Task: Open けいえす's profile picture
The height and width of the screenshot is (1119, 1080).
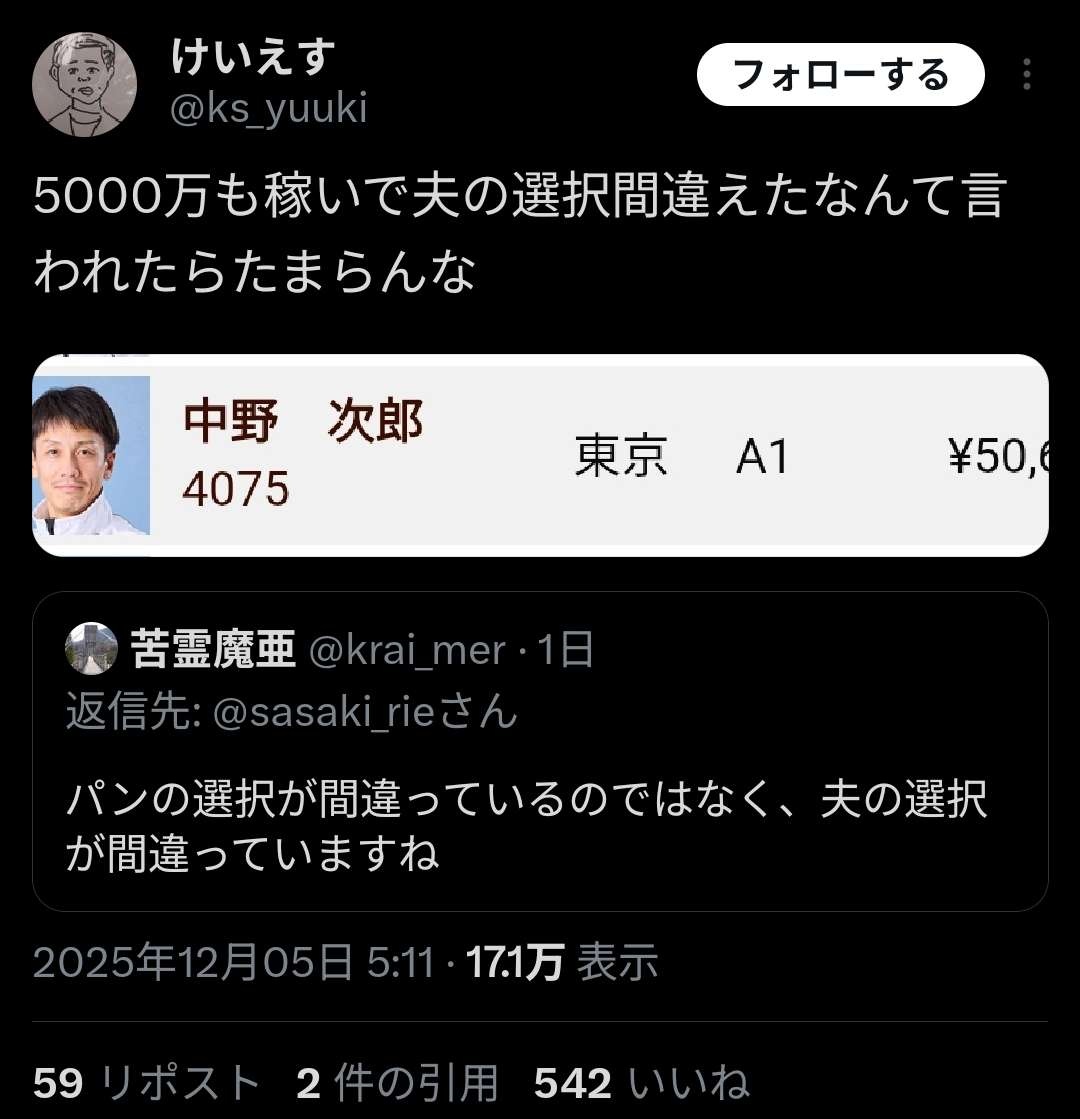Action: [x=84, y=83]
